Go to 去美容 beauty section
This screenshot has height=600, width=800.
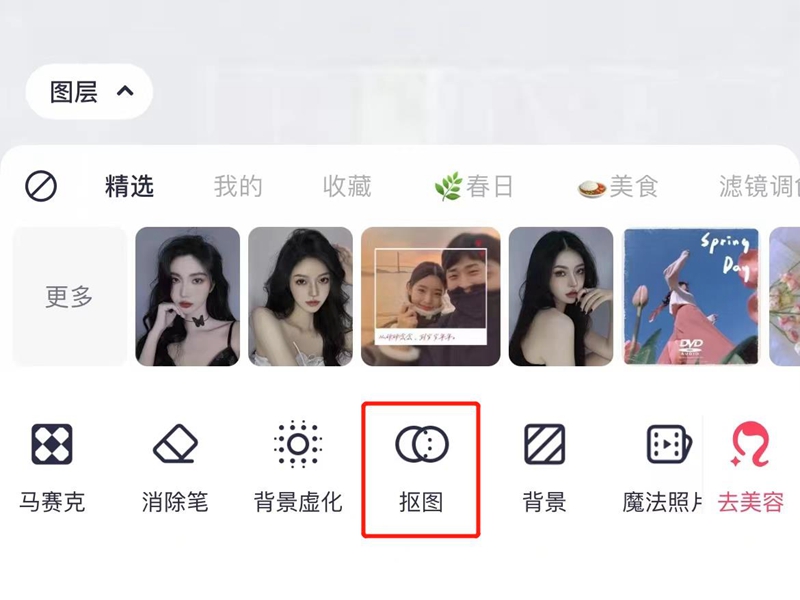click(x=751, y=467)
